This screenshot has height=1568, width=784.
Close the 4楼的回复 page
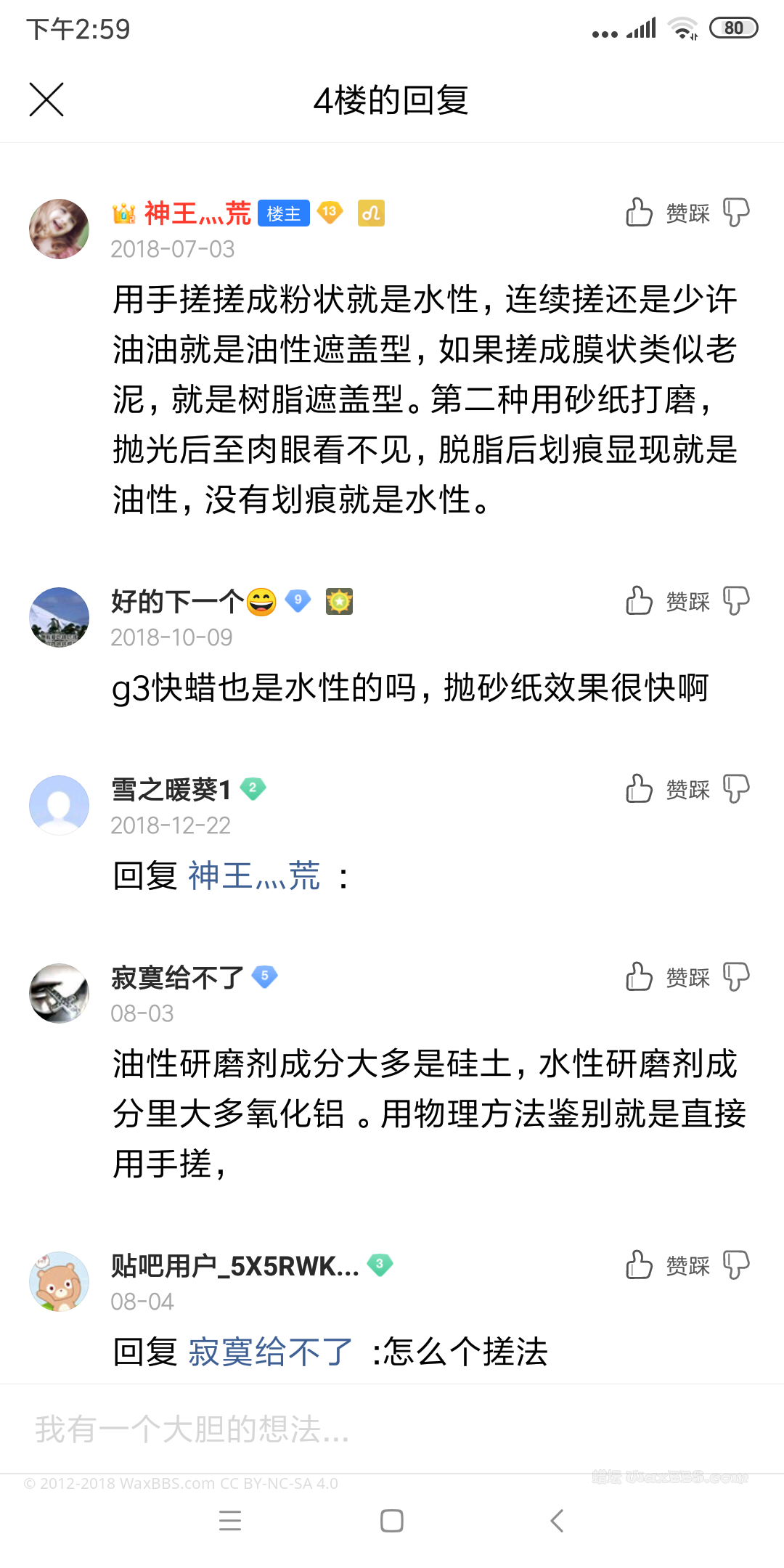pos(46,100)
